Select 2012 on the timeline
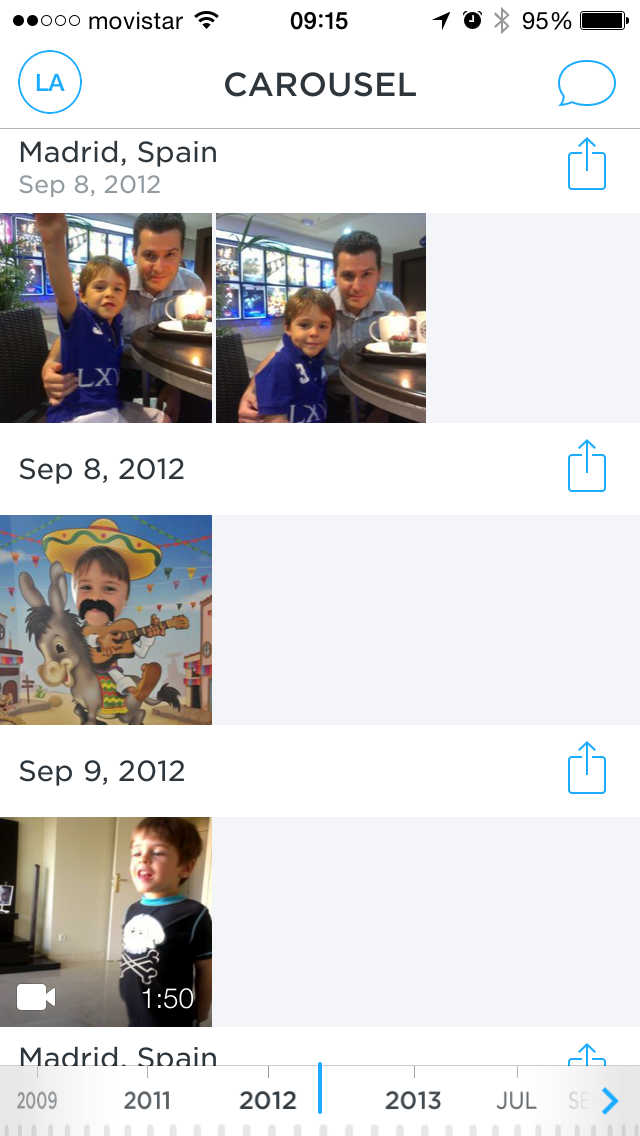Image resolution: width=640 pixels, height=1136 pixels. pyautogui.click(x=268, y=1100)
